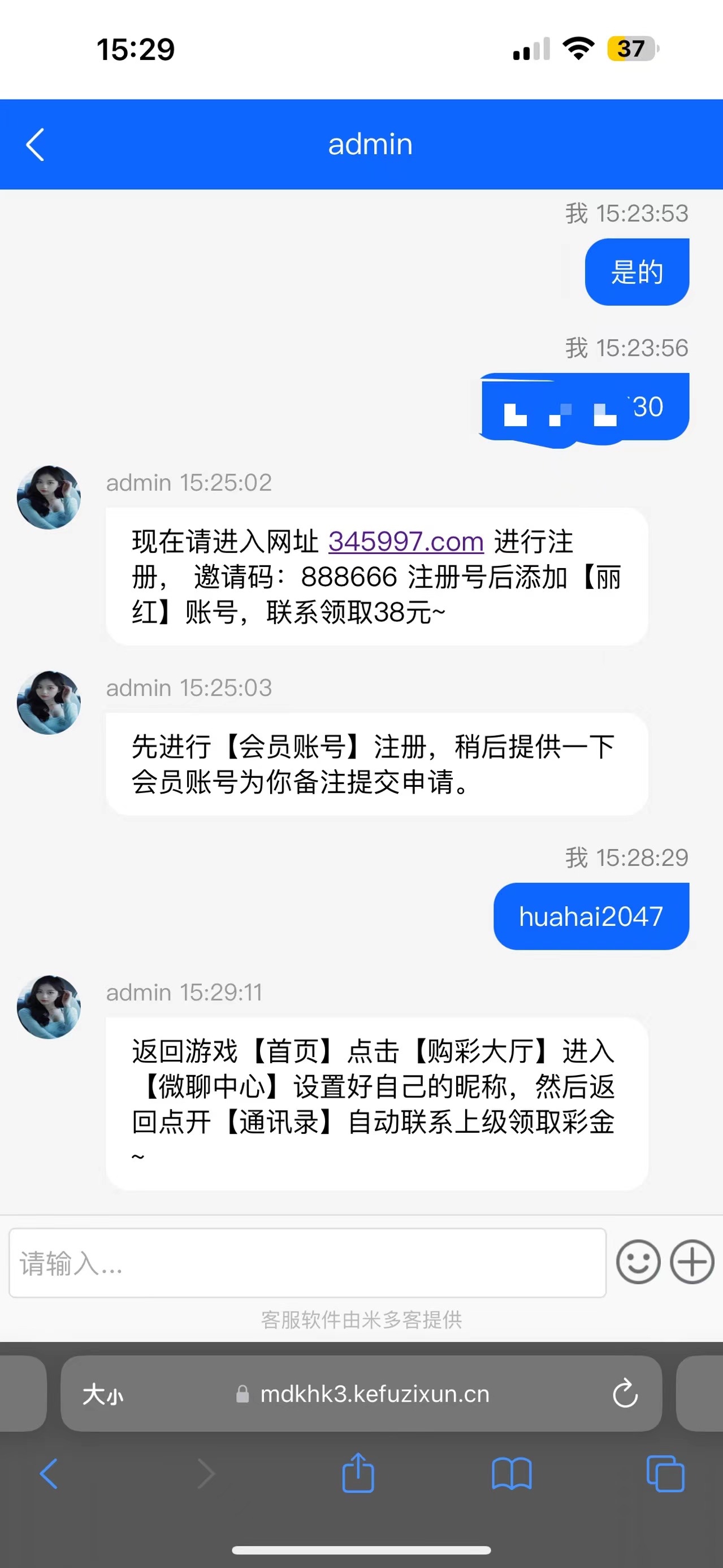Screen dimensions: 723x1568
Task: Share this page from Safari
Action: coord(358,1474)
